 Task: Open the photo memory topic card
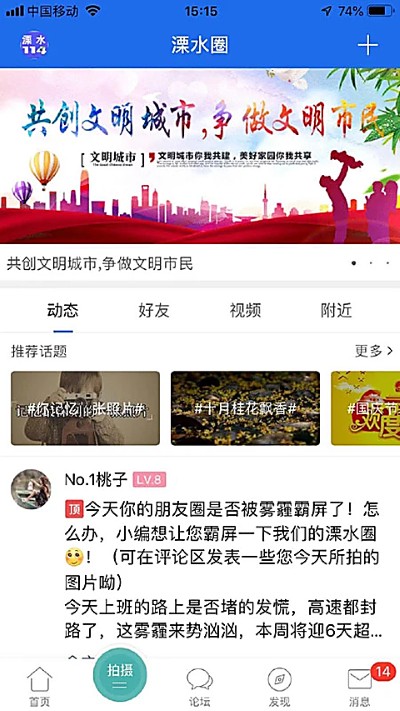[x=85, y=408]
